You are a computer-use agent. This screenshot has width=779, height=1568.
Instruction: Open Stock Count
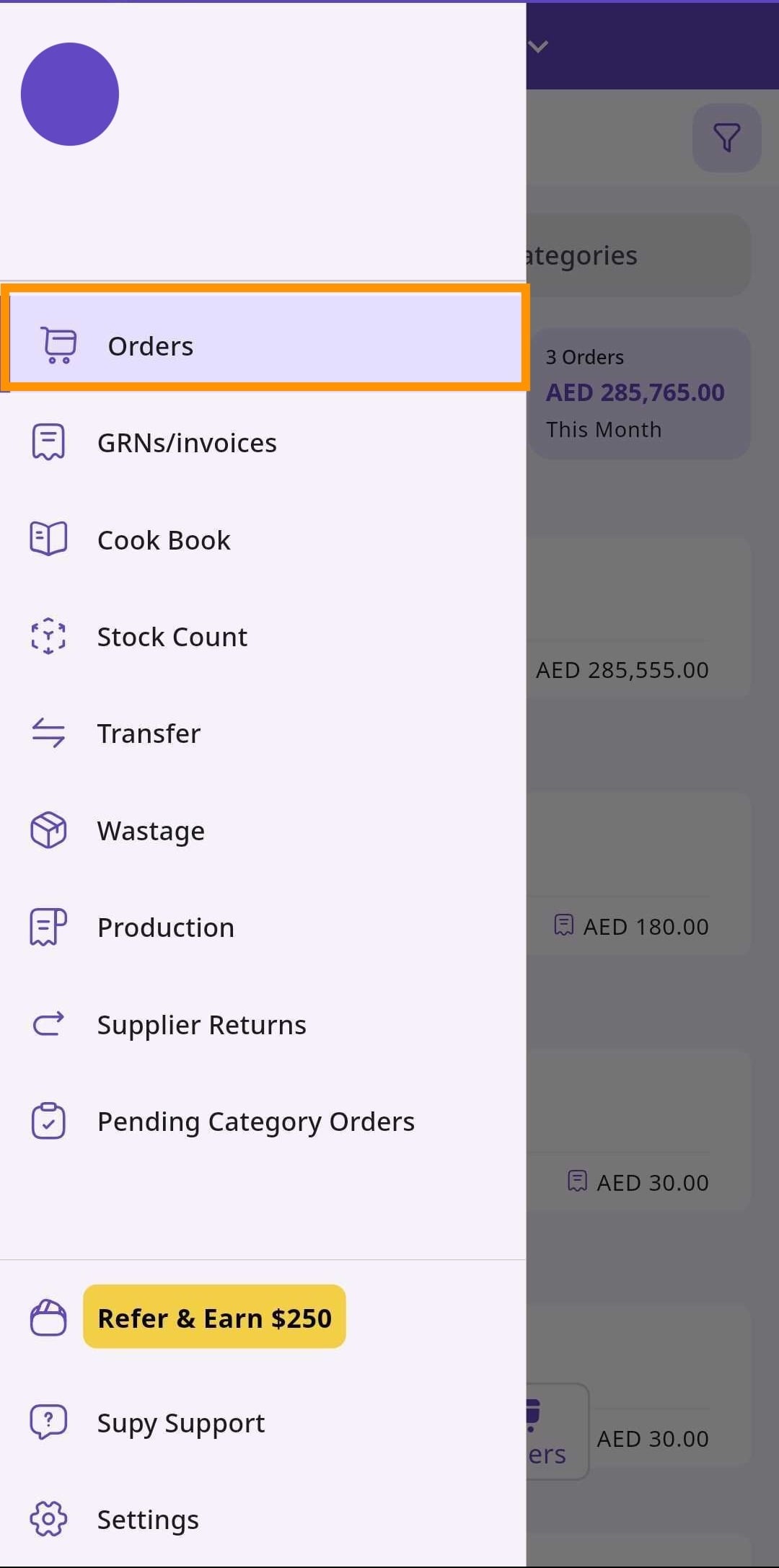tap(172, 637)
